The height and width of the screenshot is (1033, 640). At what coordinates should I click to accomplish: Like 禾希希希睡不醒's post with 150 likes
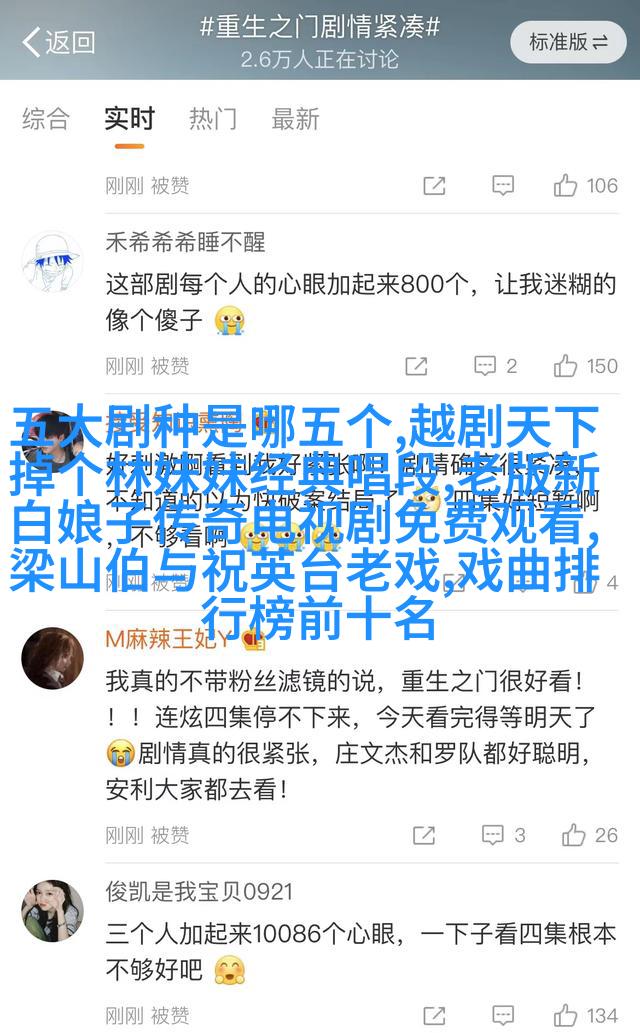tap(586, 366)
